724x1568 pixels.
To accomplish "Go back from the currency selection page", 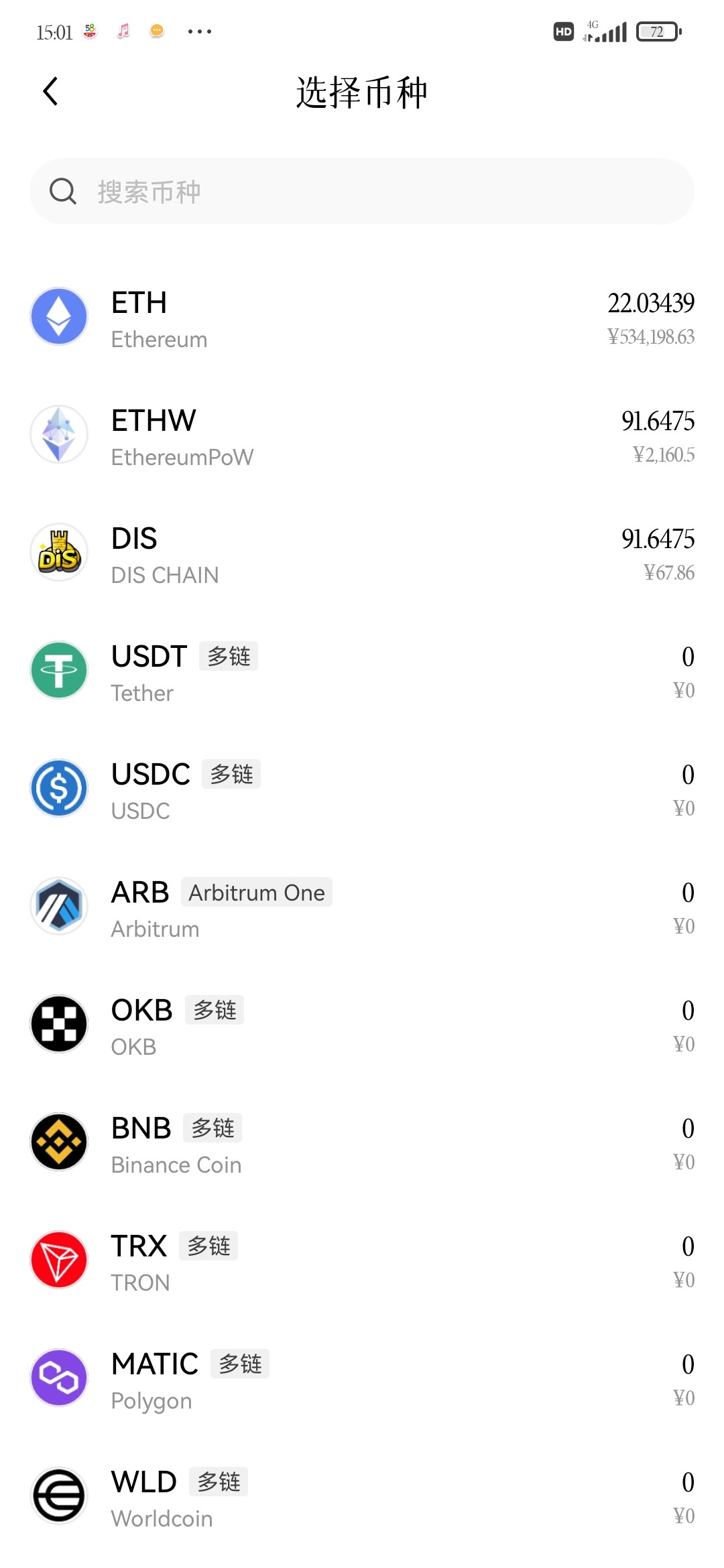I will 50,92.
